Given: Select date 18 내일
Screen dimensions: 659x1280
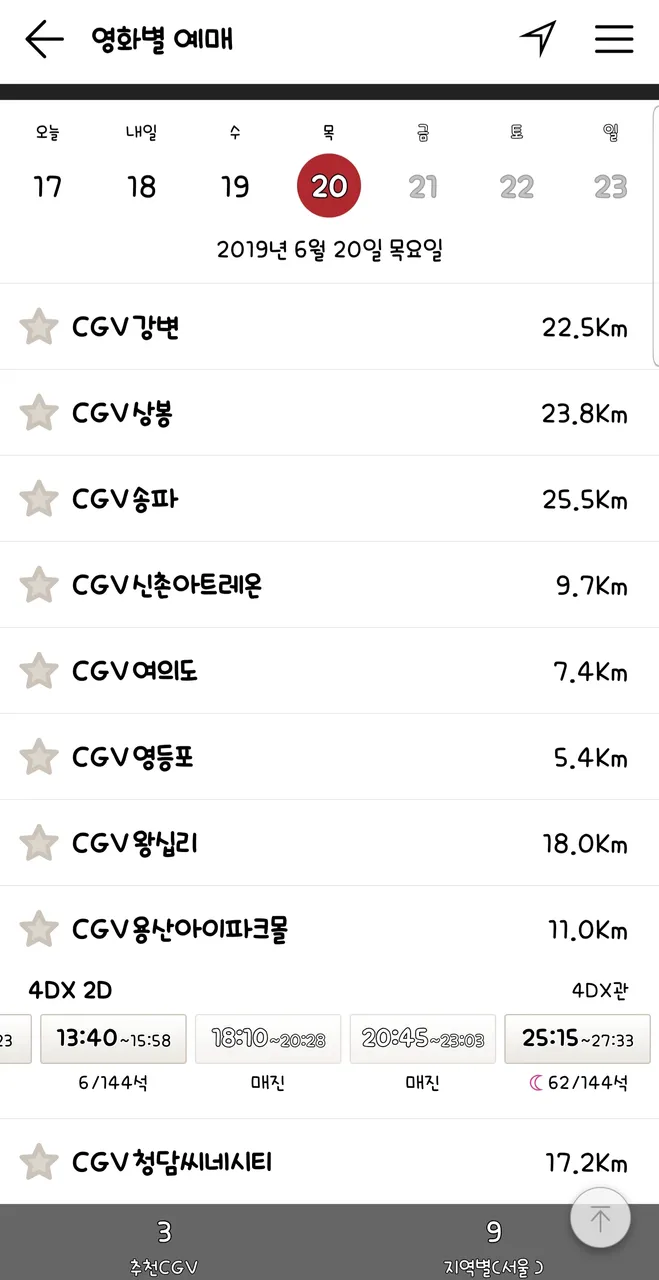Looking at the screenshot, I should 141,173.
